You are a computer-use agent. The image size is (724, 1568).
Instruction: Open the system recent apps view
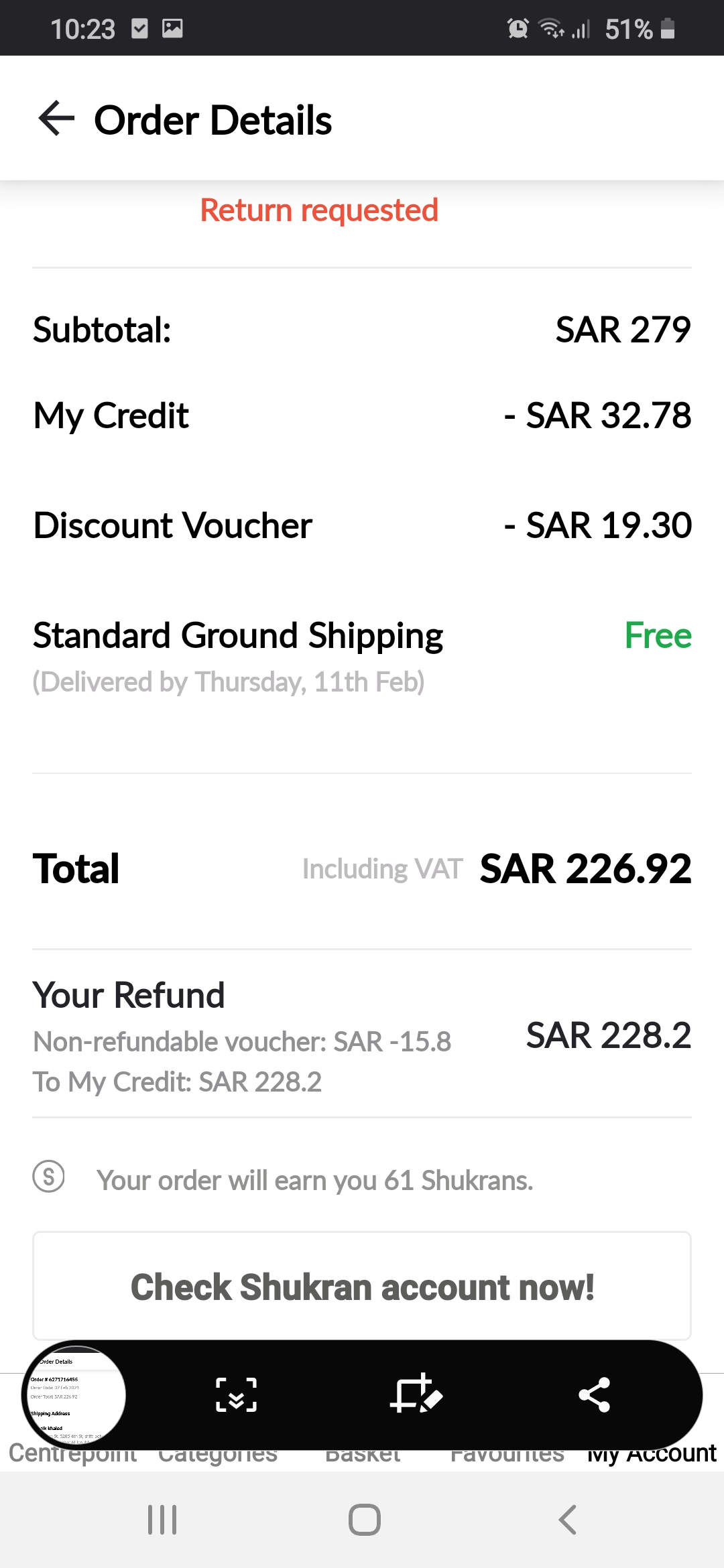162,1520
